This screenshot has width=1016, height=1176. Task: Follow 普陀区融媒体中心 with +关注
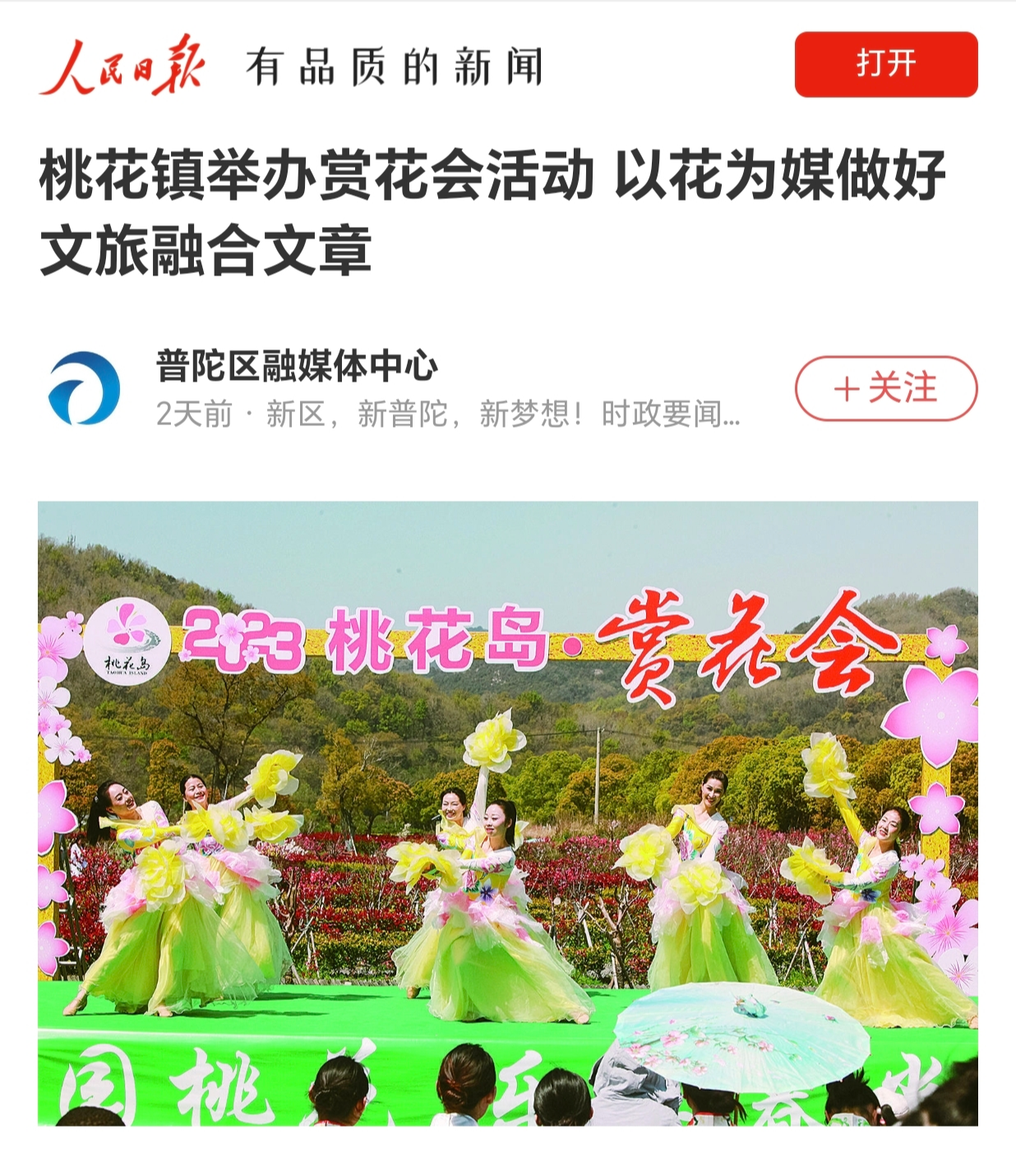(x=885, y=388)
